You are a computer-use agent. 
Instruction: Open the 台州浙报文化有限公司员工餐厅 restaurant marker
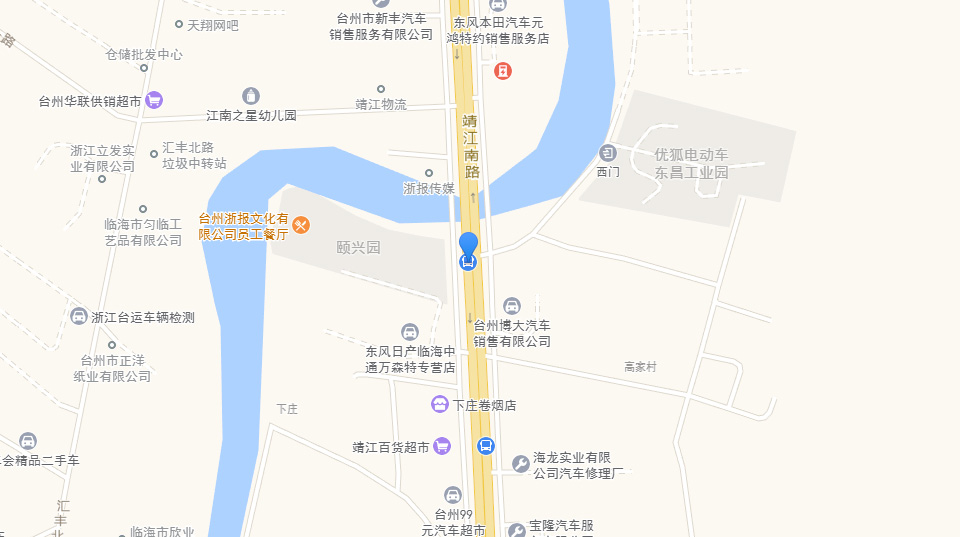[300, 226]
